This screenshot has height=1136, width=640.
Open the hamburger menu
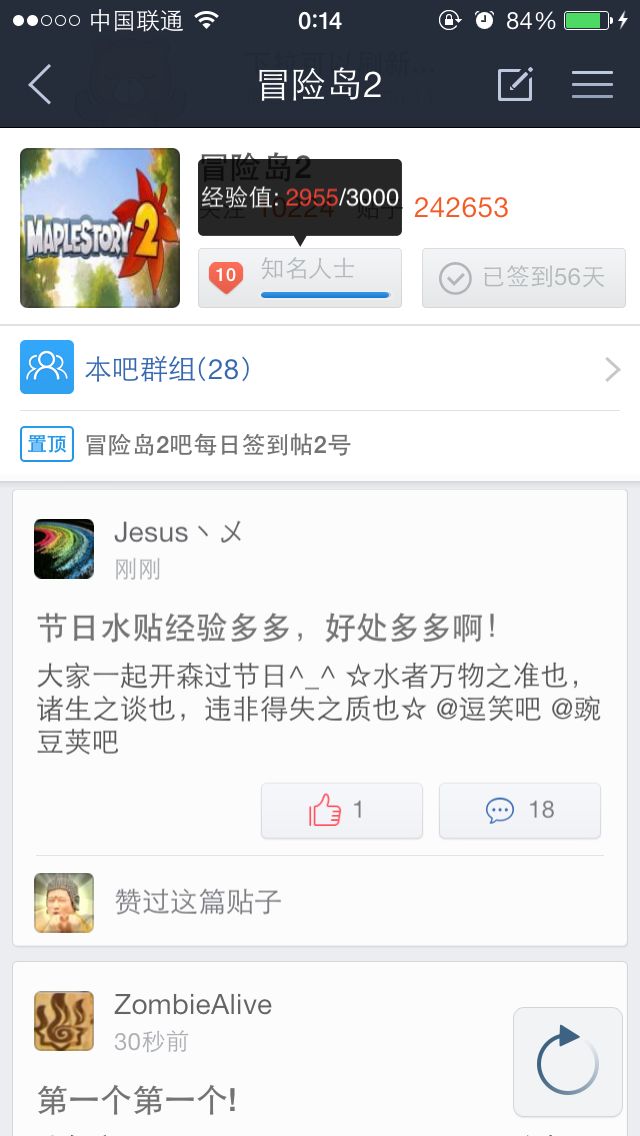pos(592,85)
